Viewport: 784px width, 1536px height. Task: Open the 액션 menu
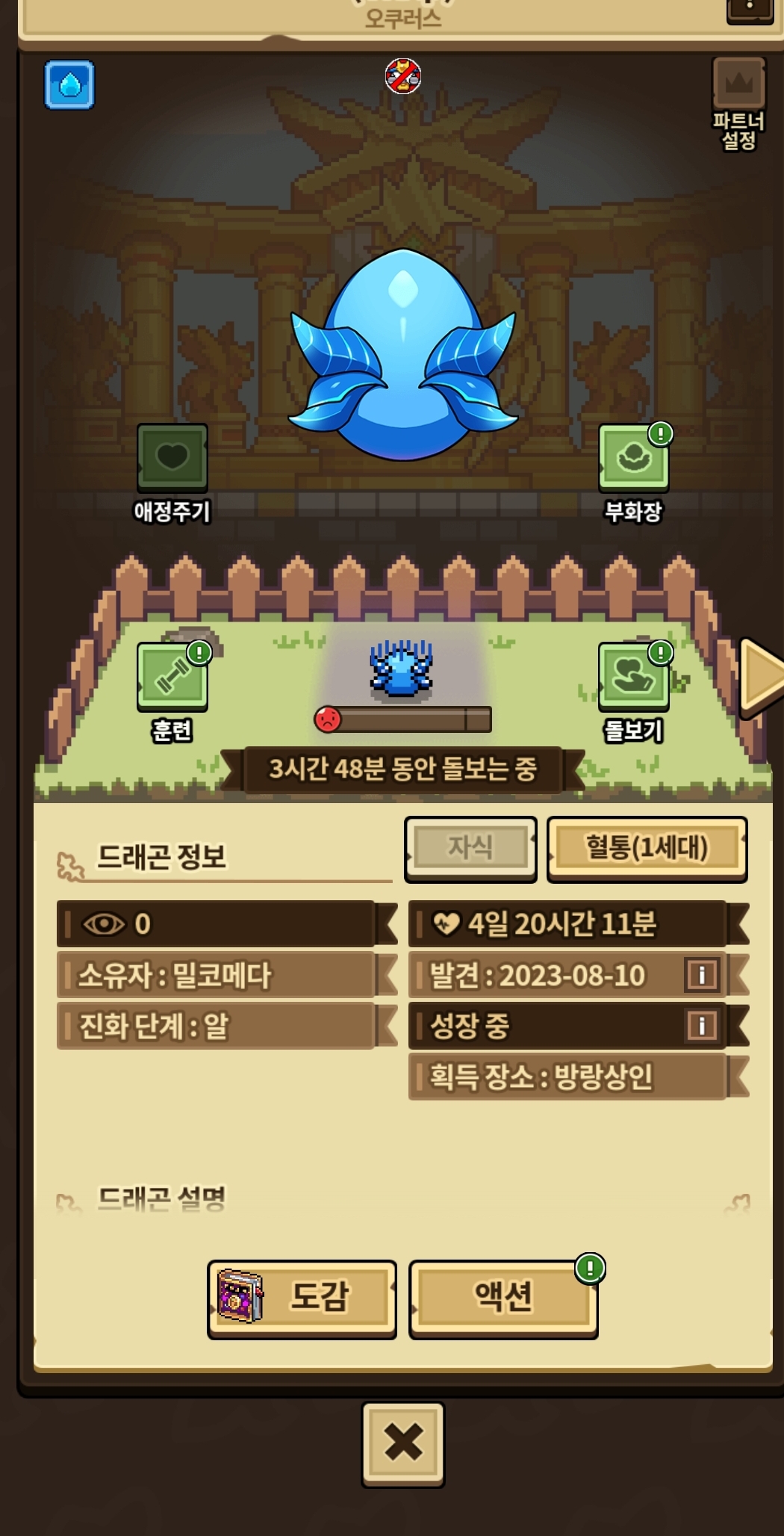point(503,1299)
